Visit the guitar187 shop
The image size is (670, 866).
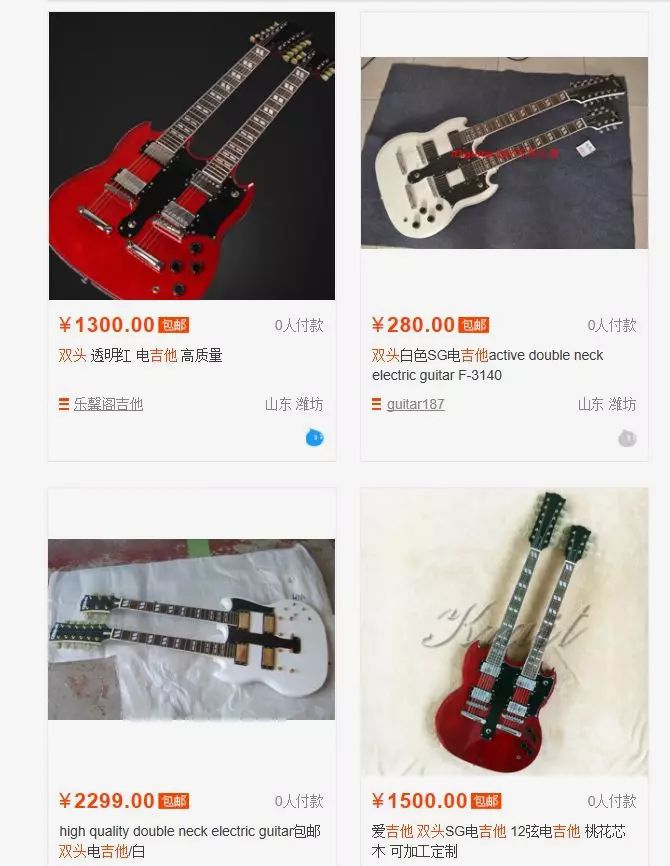415,404
